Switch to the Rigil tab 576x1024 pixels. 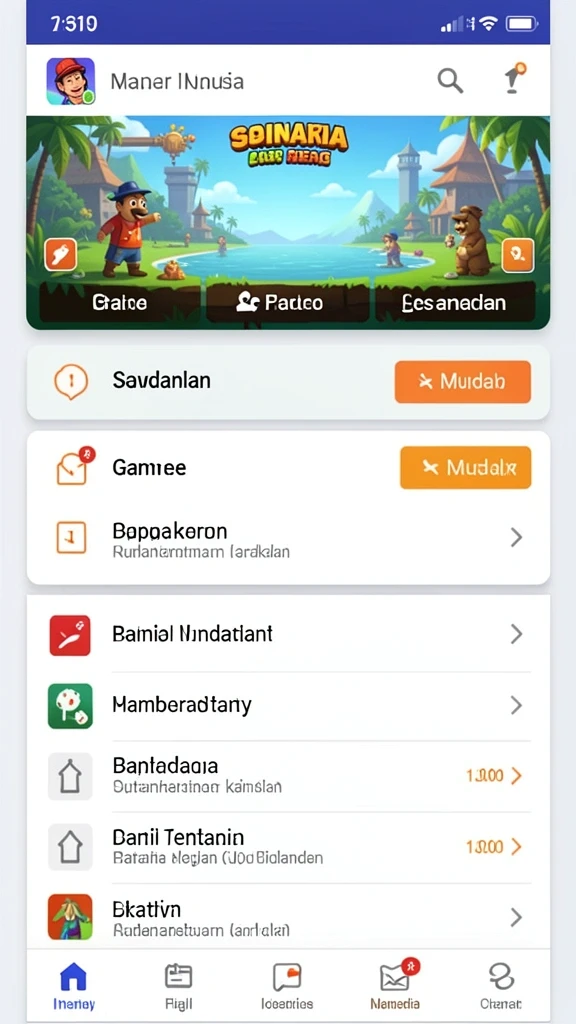(178, 986)
